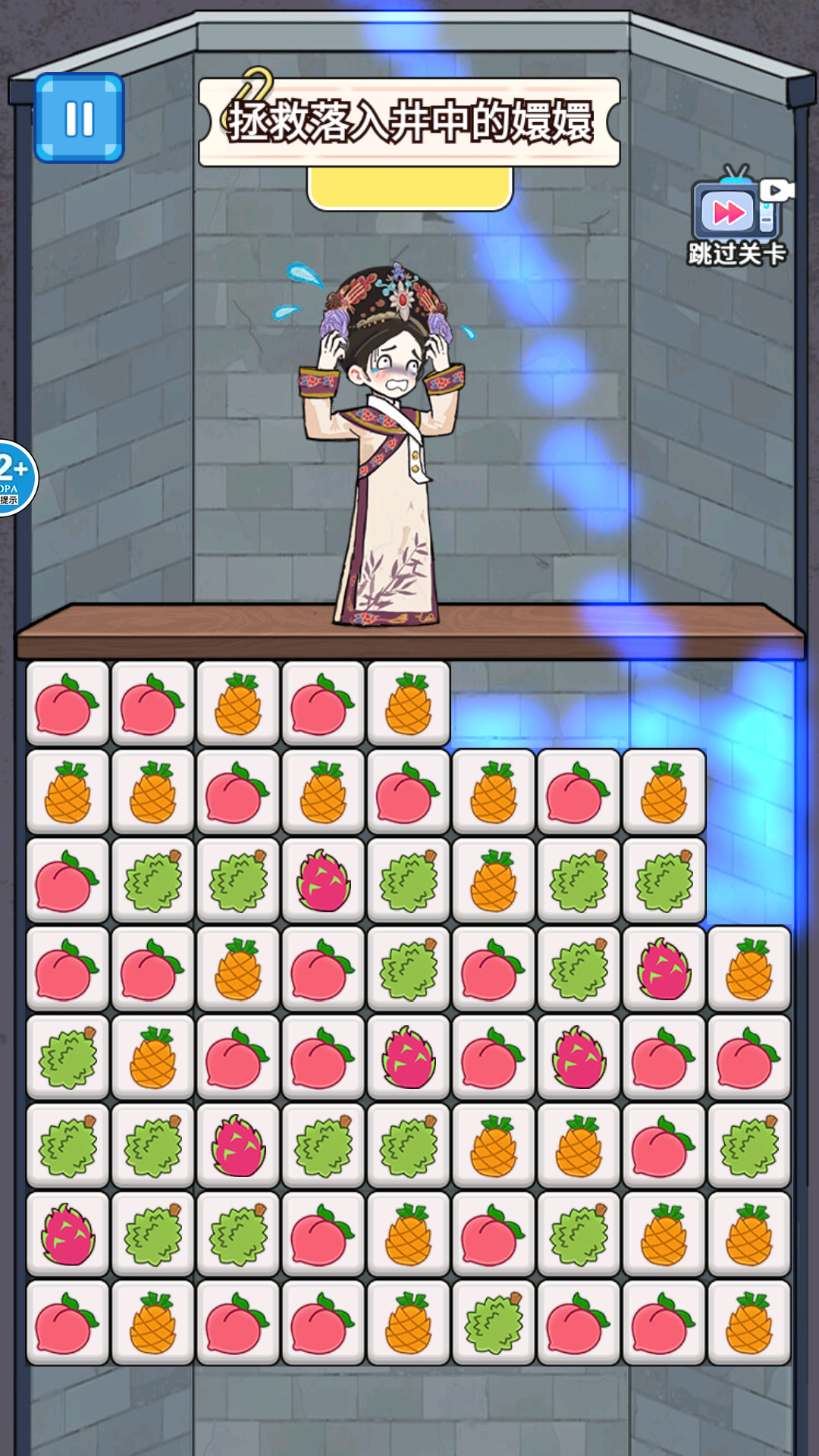Tap the single dragon fruit tile in the bottom-but-one row
The image size is (819, 1456).
tap(67, 1235)
